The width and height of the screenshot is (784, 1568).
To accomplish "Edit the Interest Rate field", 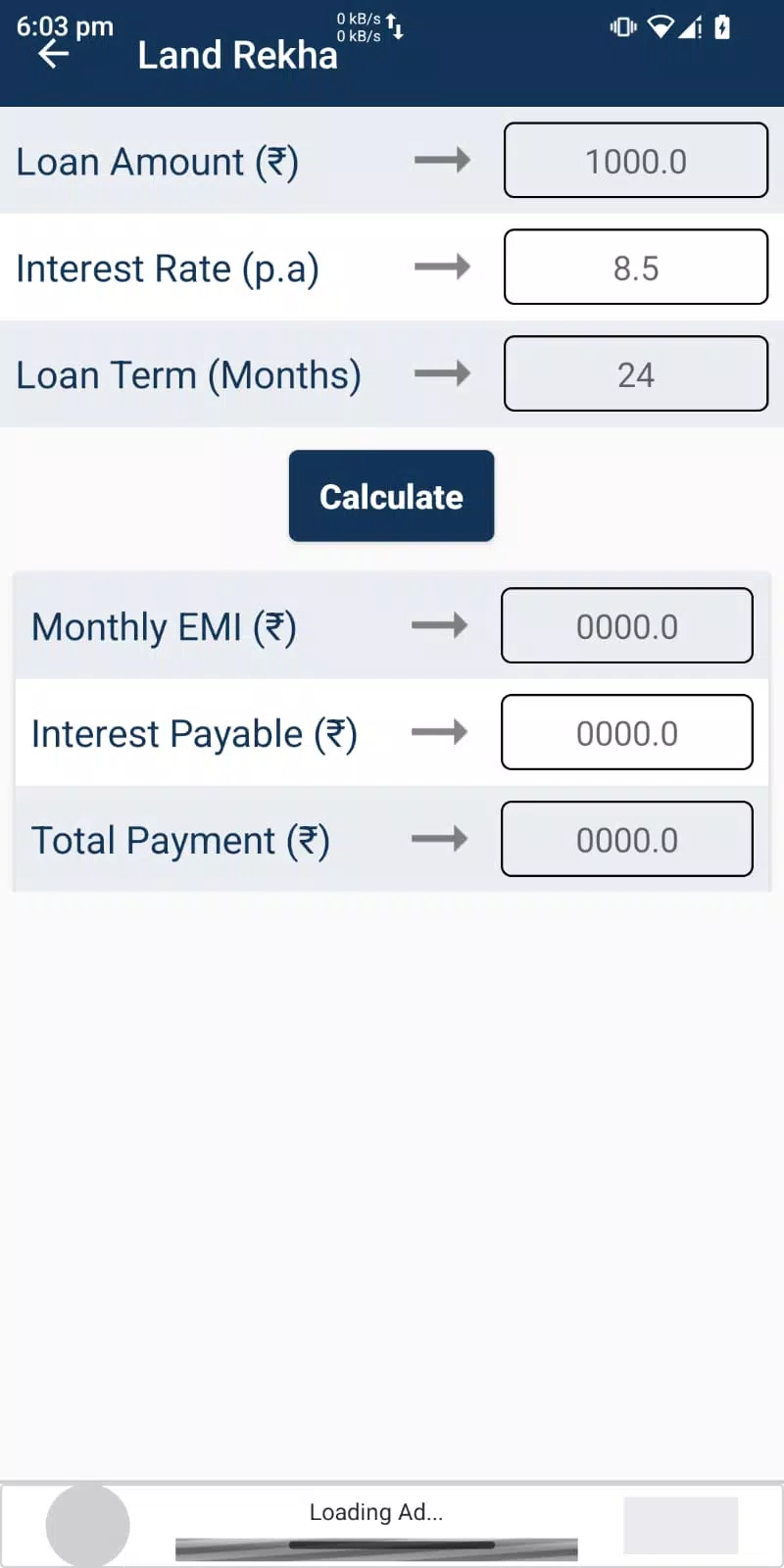I will 636,267.
